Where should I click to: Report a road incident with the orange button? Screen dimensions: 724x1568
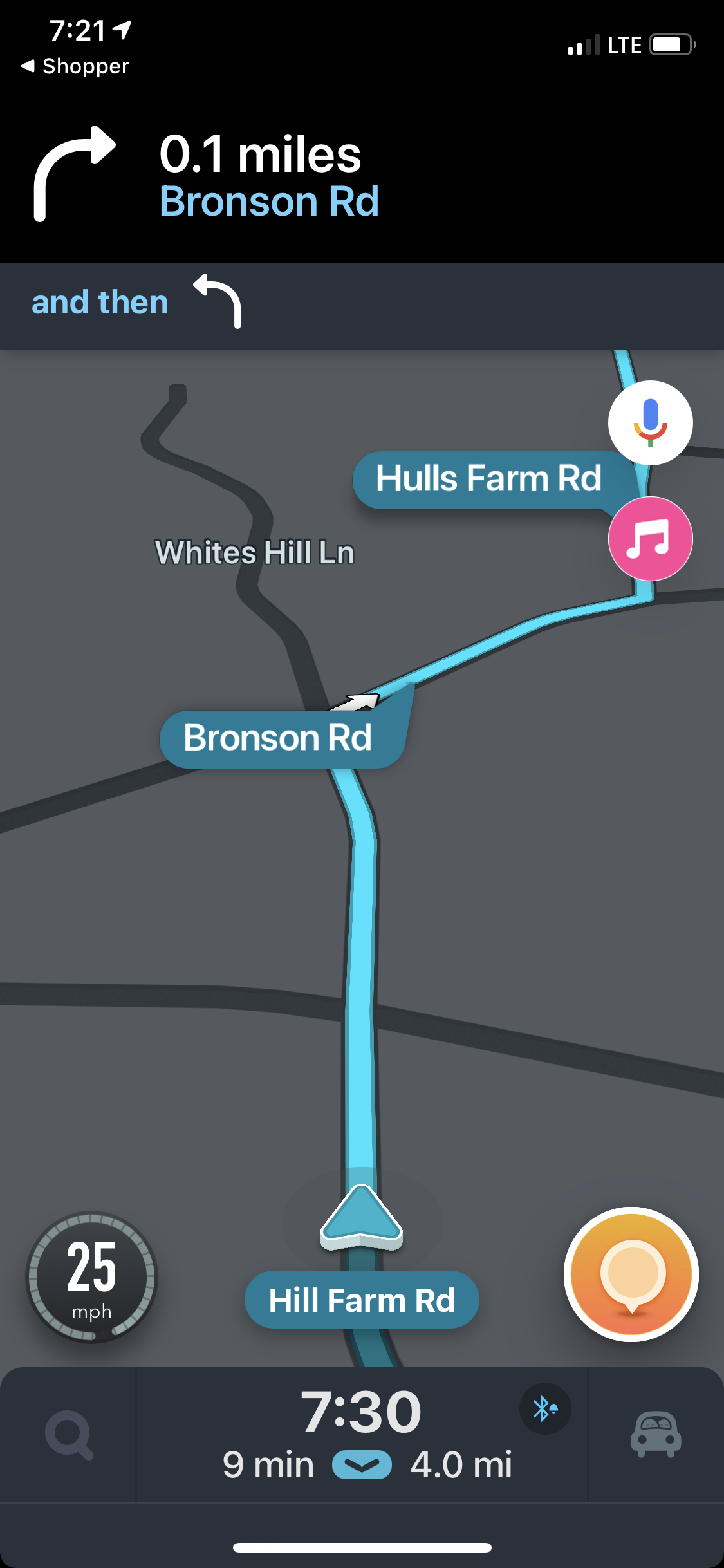631,1274
